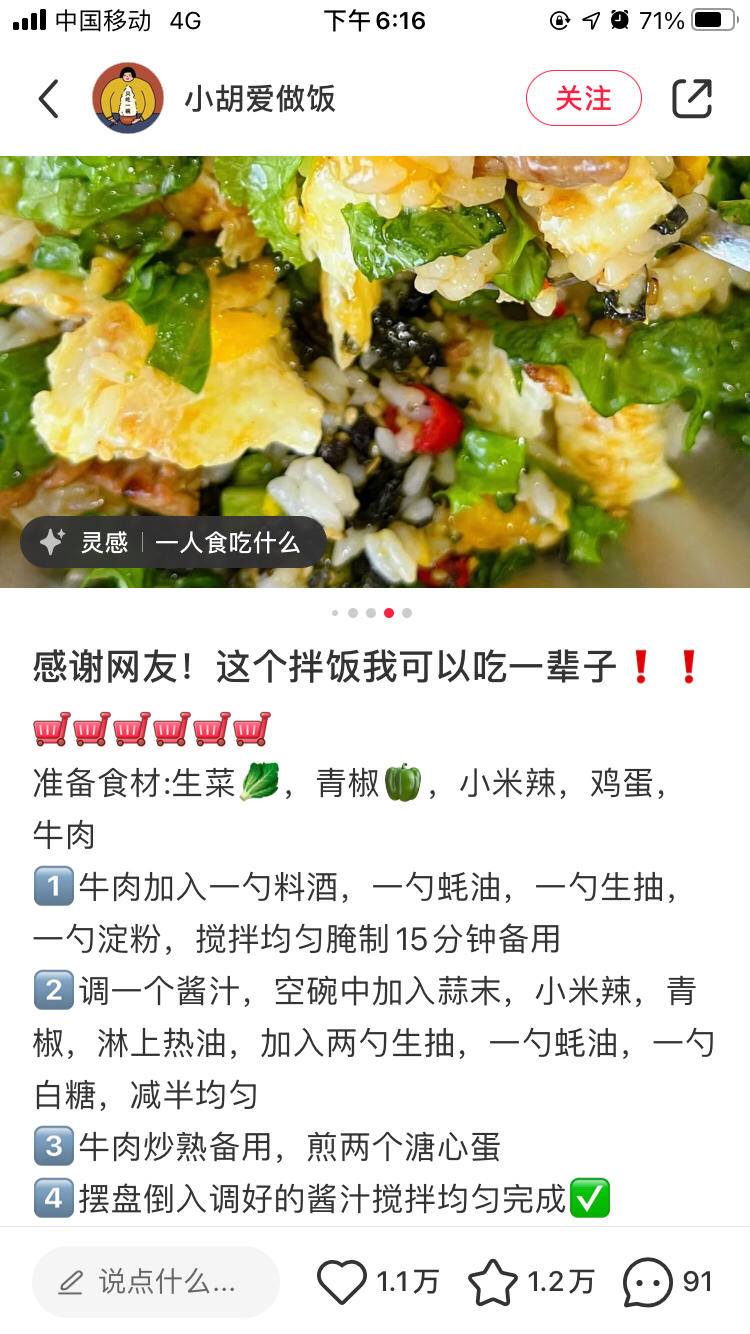Share this post via the share icon

tap(691, 98)
